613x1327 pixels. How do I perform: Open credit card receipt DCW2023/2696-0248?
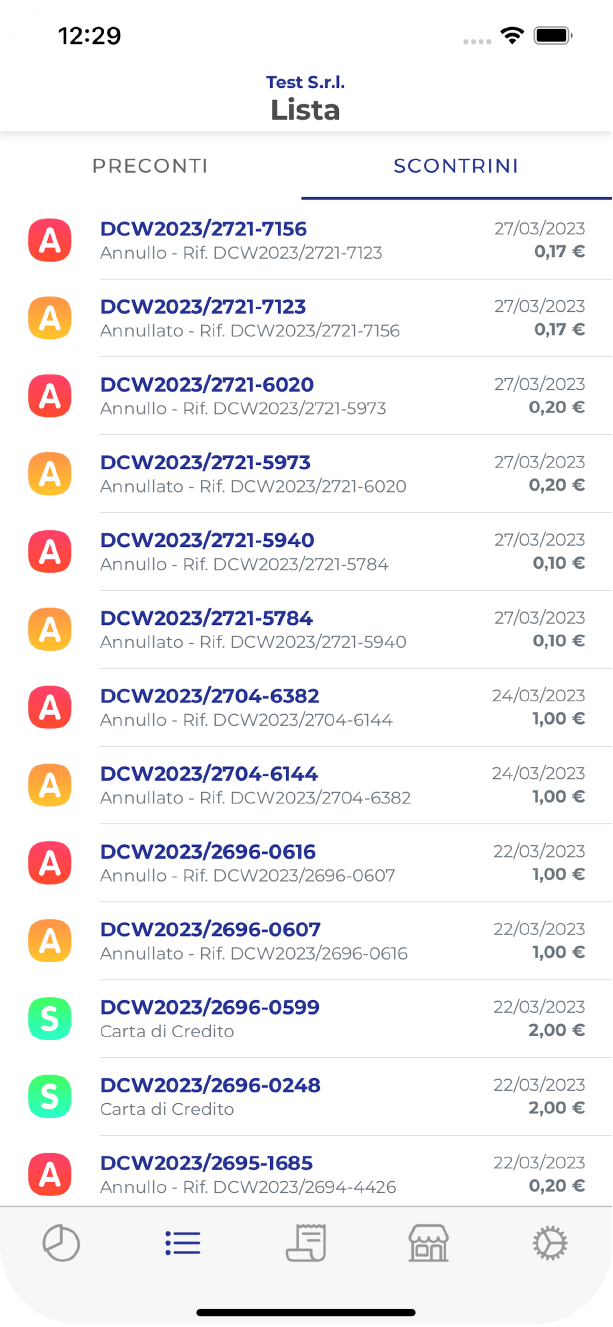306,1098
